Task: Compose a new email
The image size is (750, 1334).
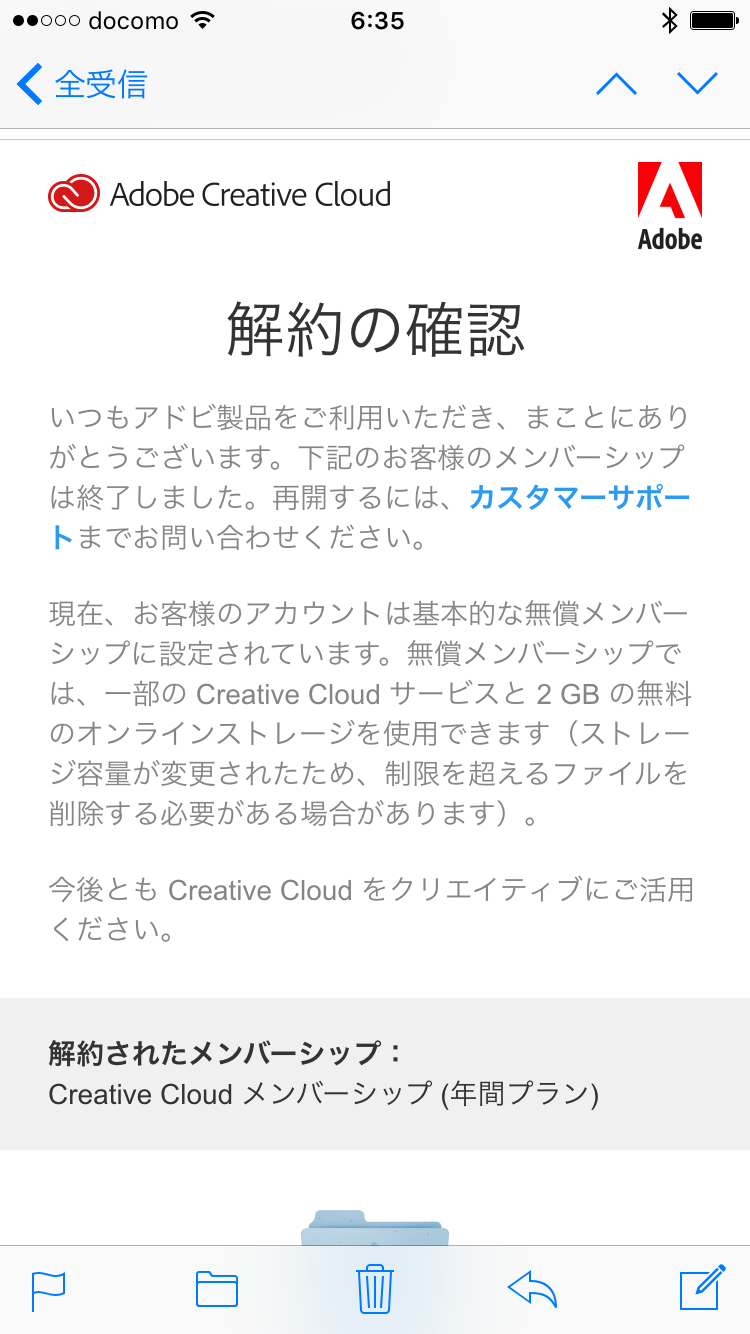Action: tap(701, 1287)
